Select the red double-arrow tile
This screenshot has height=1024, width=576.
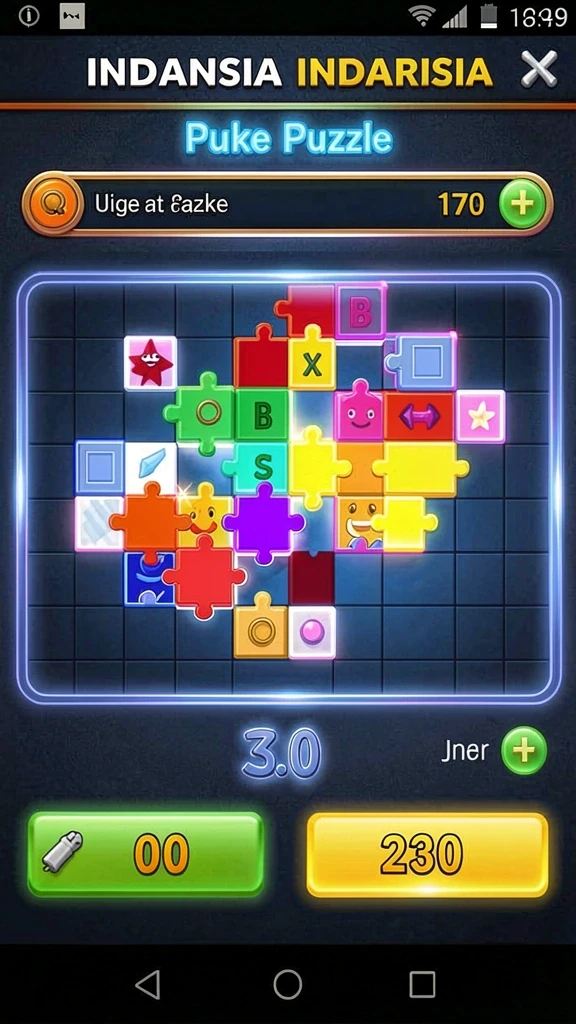tap(419, 416)
